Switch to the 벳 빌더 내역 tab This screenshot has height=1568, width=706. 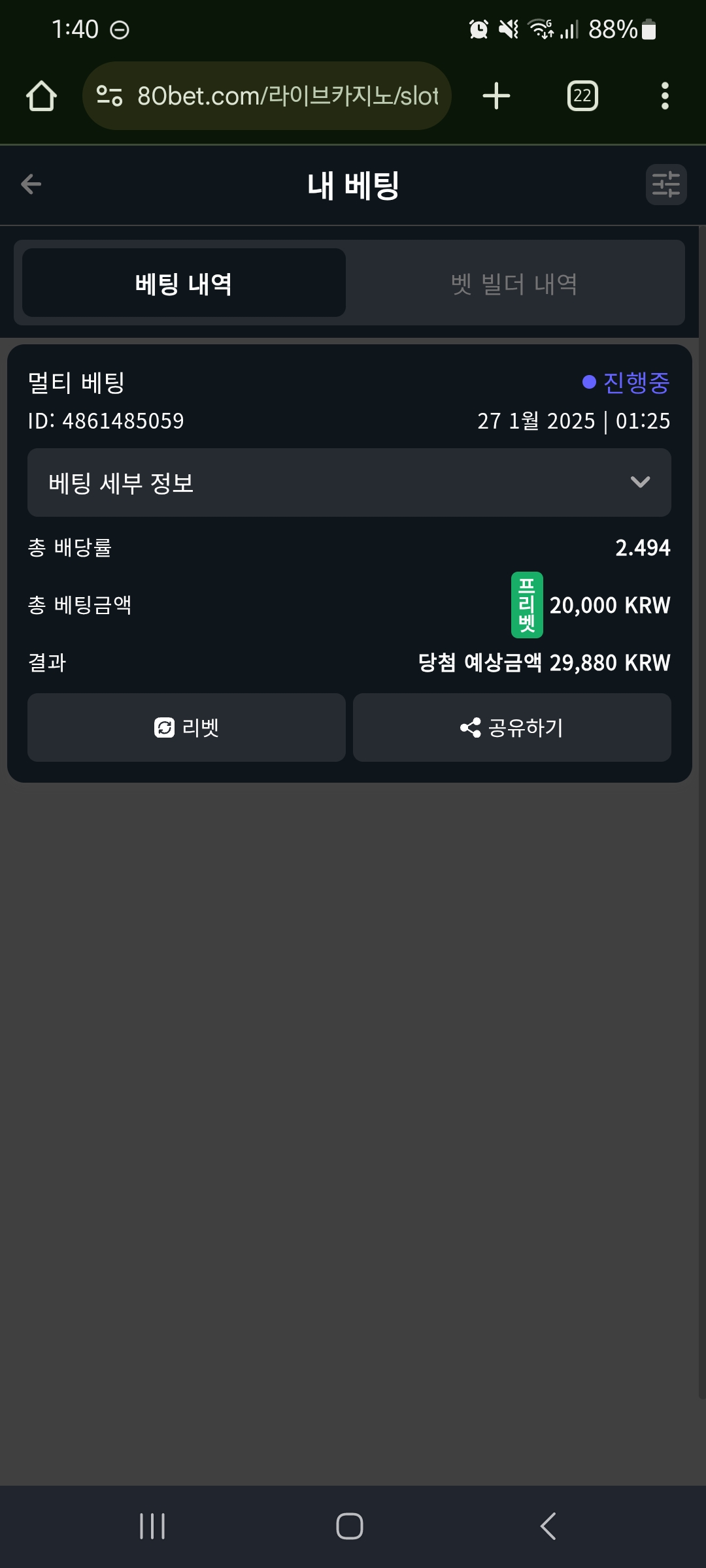tap(514, 283)
